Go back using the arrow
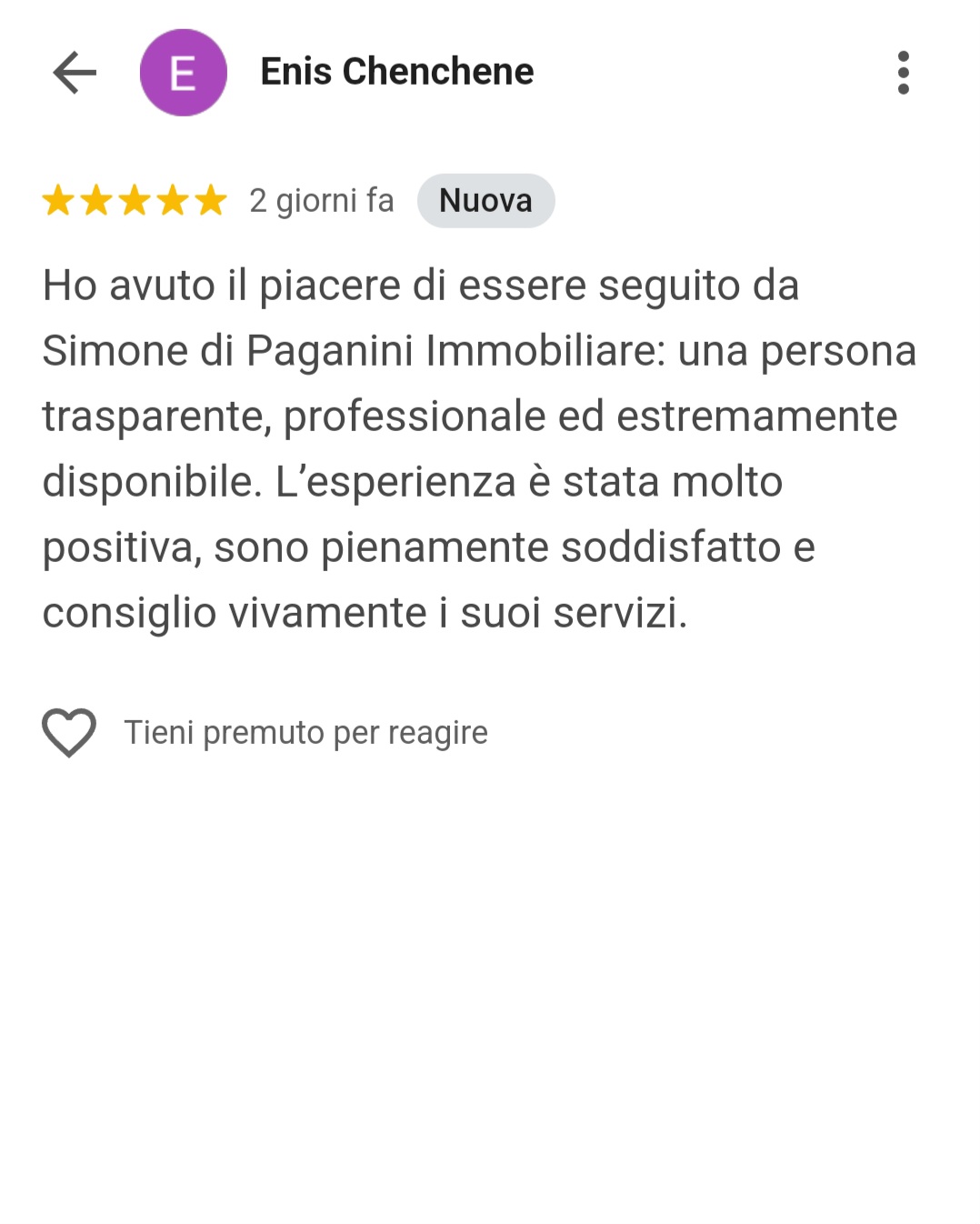Image resolution: width=980 pixels, height=1224 pixels. [x=75, y=73]
